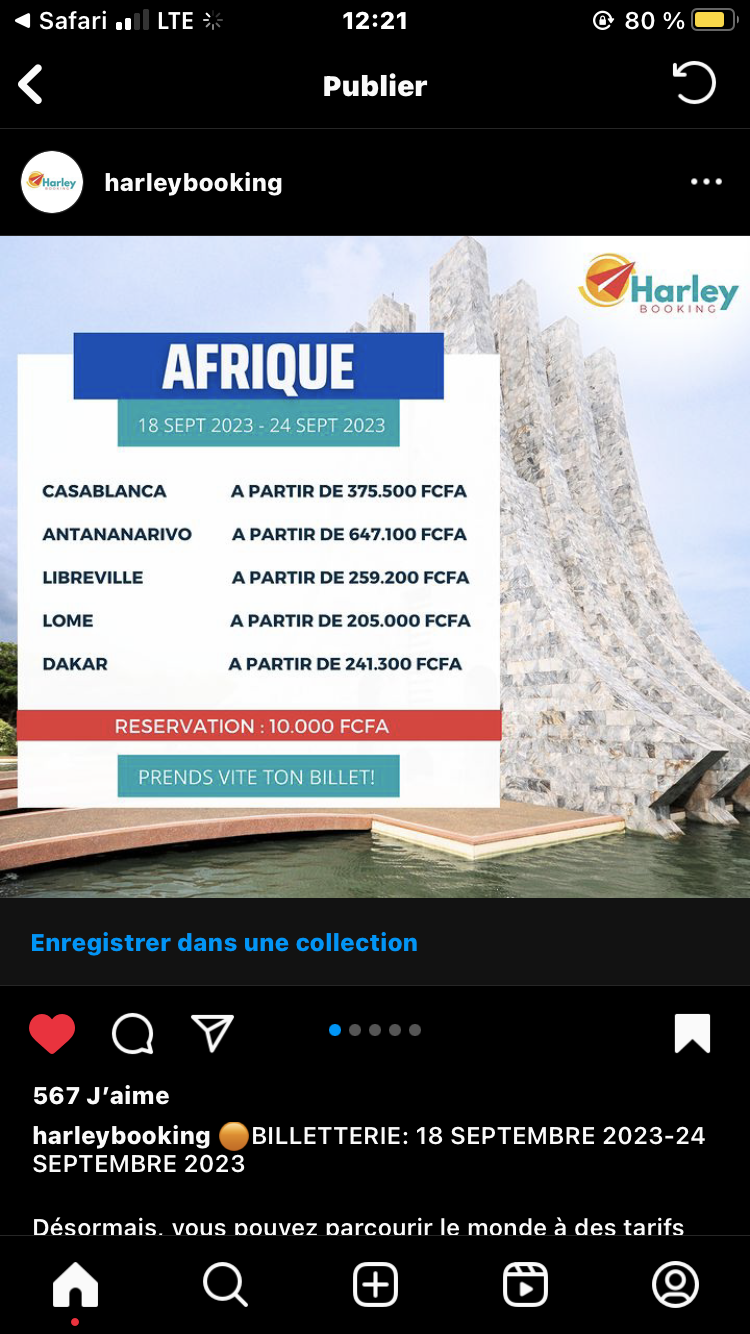The image size is (750, 1334).
Task: Open the harleybooking username in the post header
Action: click(x=193, y=182)
